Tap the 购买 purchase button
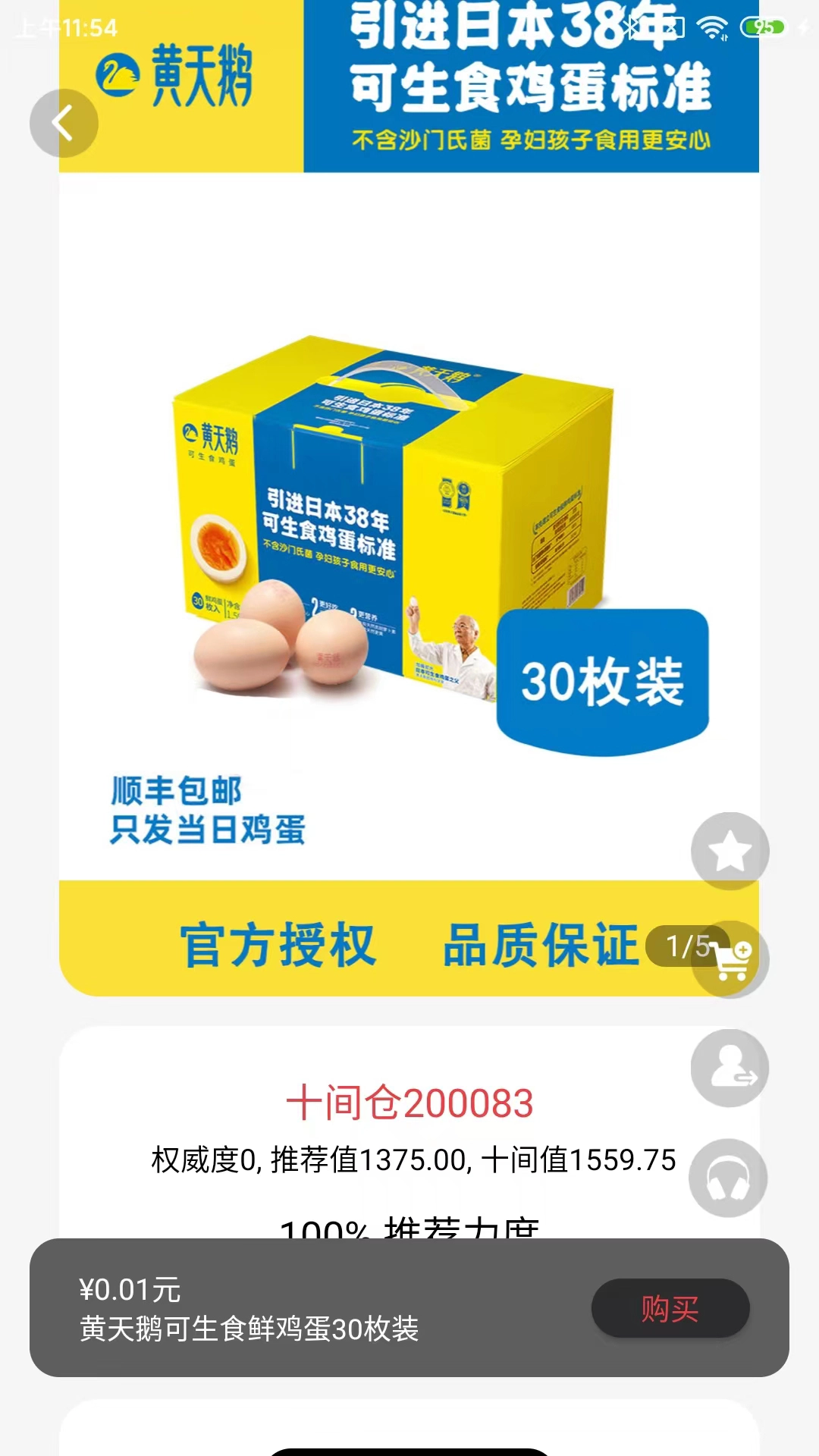This screenshot has height=1456, width=819. [x=670, y=1307]
